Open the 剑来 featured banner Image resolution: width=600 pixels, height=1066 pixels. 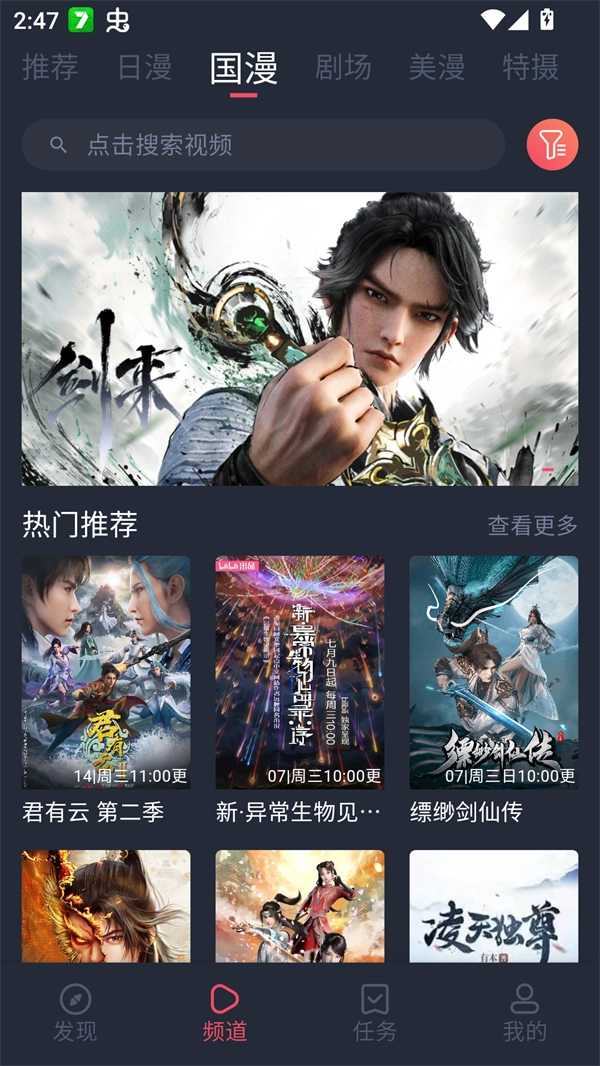[x=300, y=338]
